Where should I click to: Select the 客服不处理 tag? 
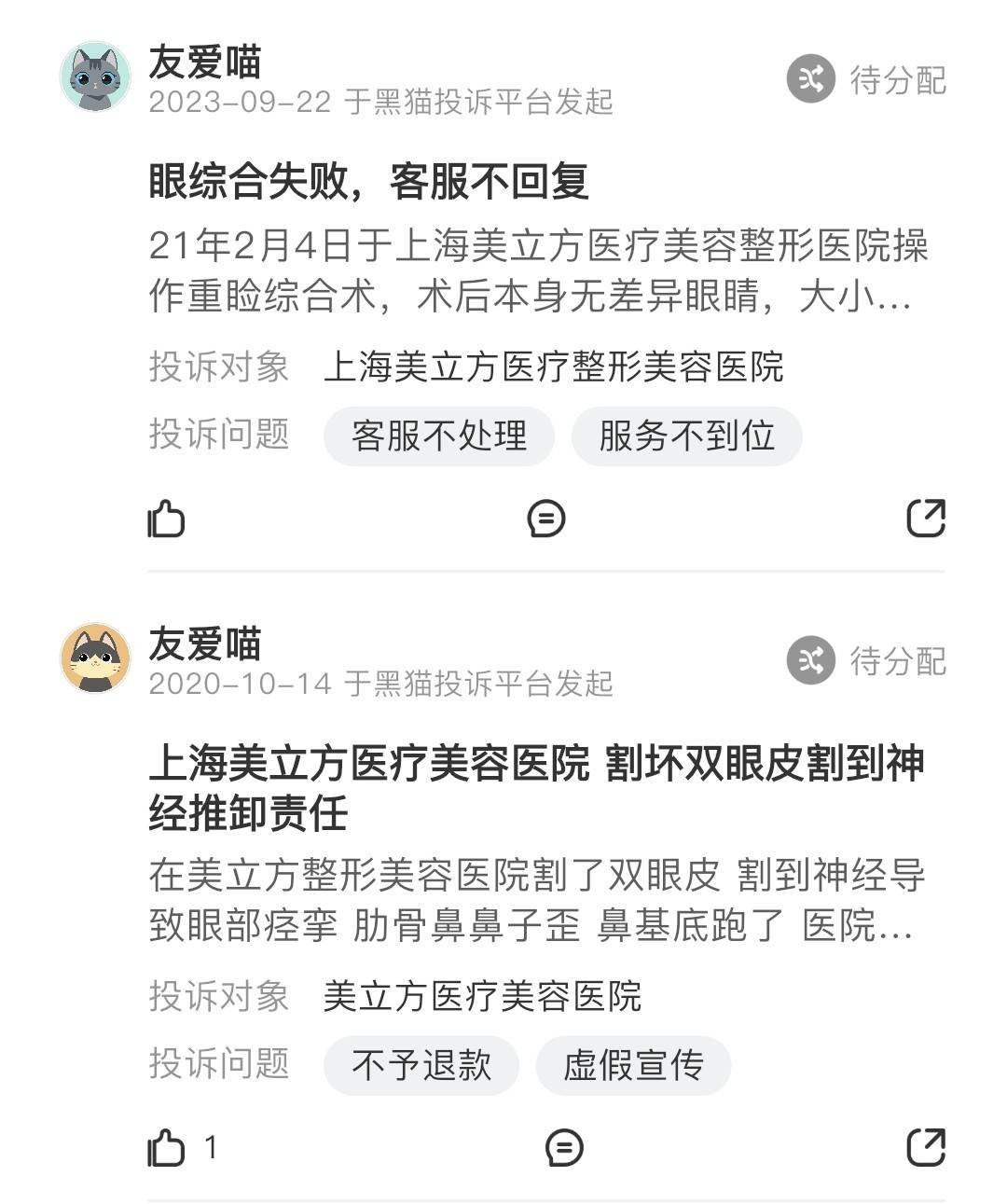pos(439,436)
